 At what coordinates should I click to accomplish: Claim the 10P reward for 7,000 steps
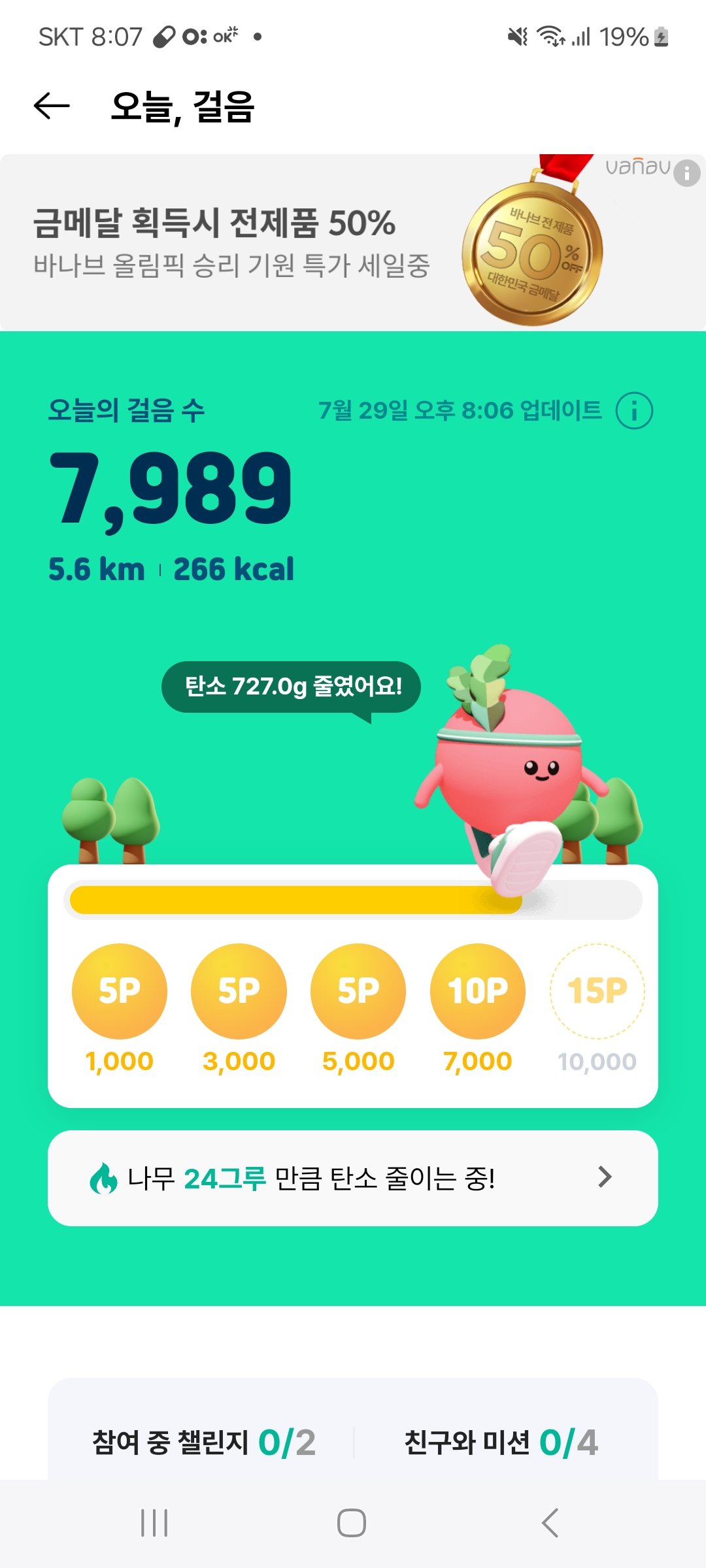pyautogui.click(x=478, y=991)
